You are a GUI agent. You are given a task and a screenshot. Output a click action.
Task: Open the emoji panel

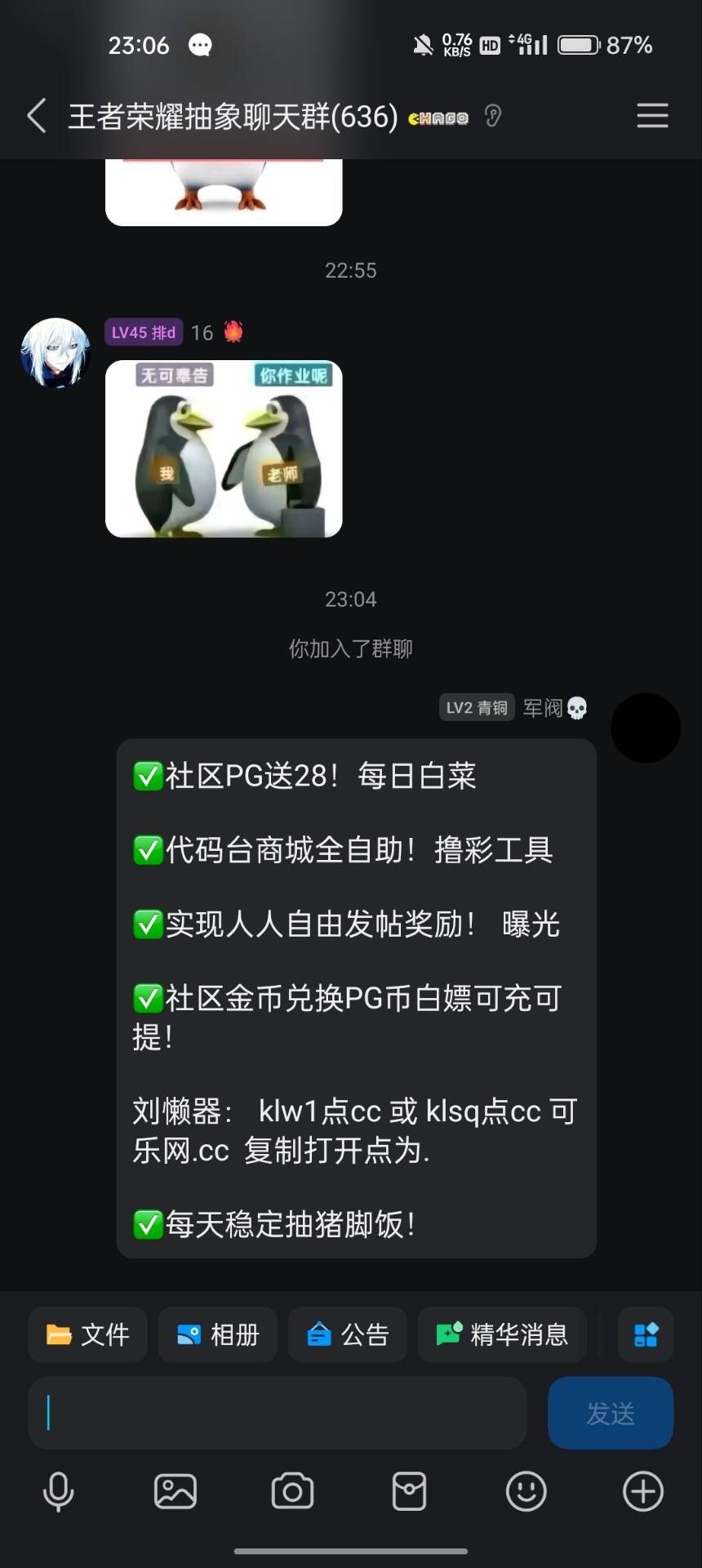point(526,1492)
